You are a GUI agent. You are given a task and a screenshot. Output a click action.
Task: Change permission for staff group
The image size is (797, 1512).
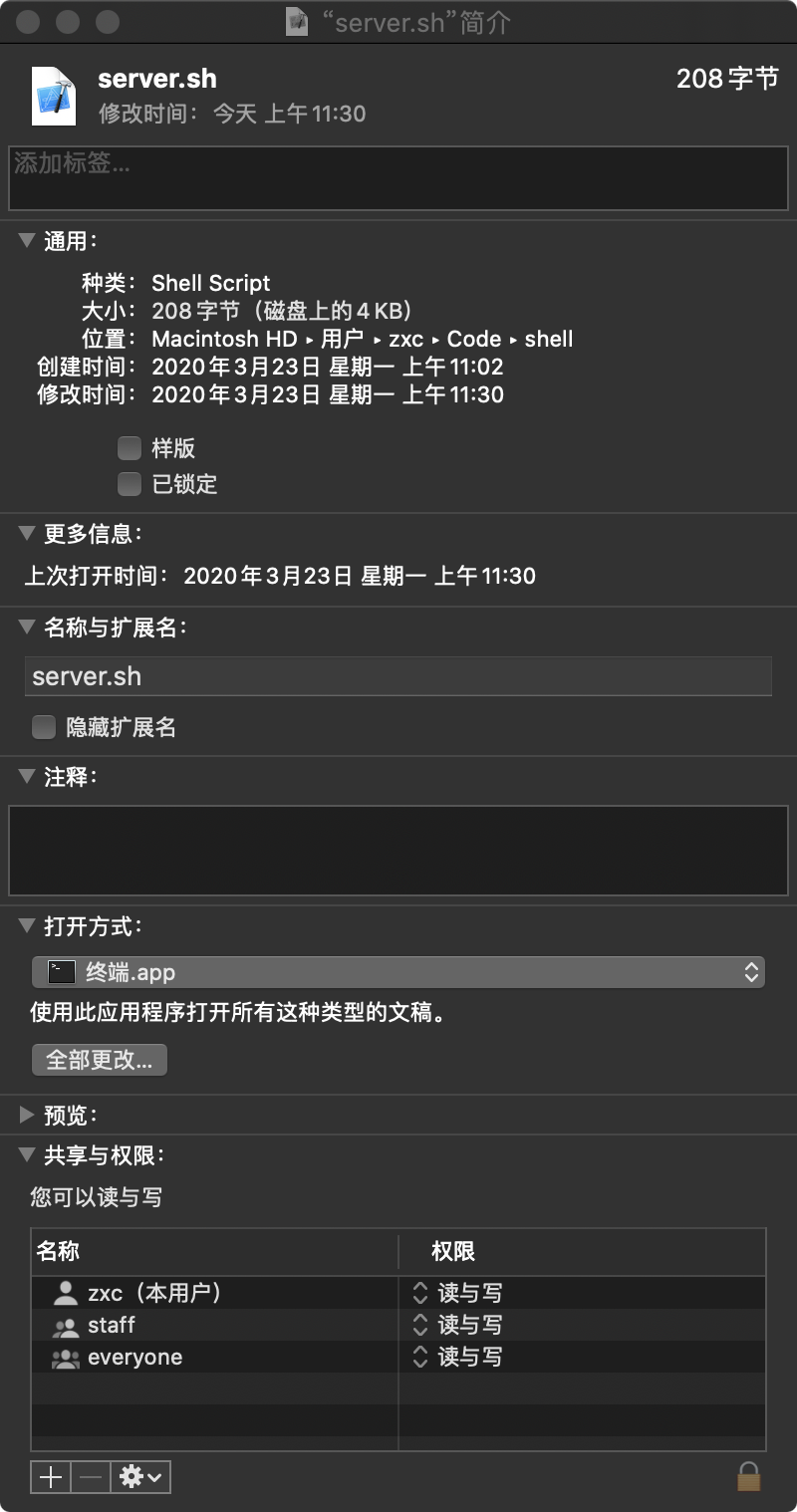point(457,1325)
